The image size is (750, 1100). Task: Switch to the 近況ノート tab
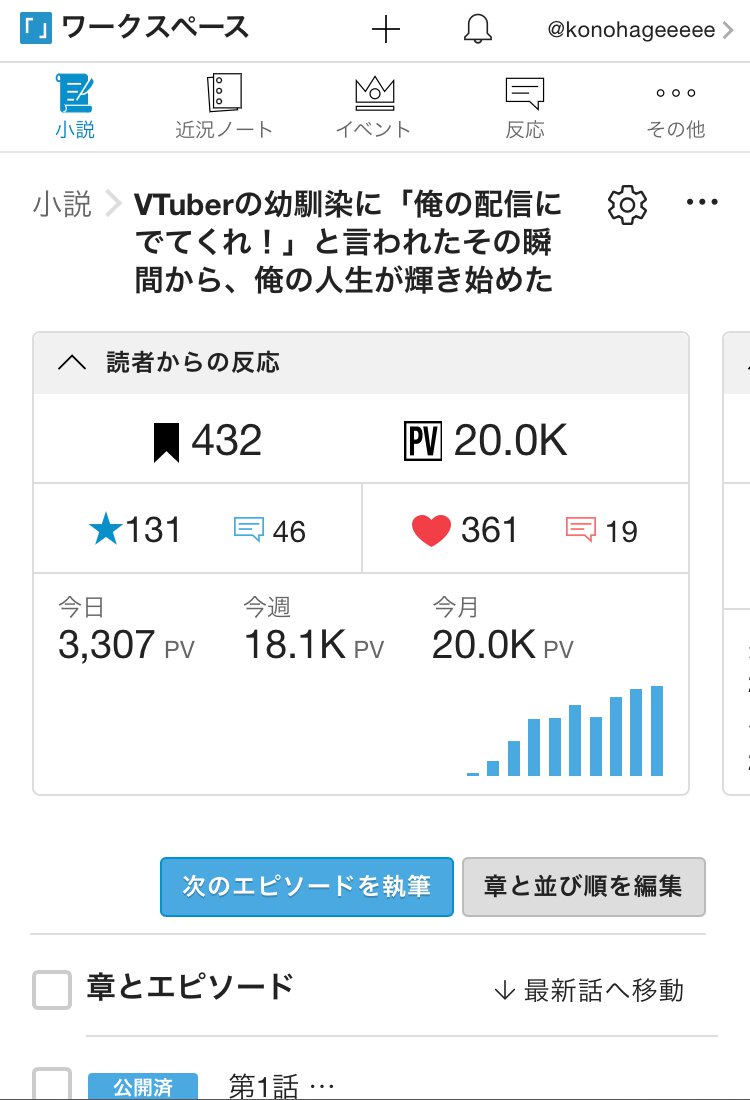(x=224, y=107)
